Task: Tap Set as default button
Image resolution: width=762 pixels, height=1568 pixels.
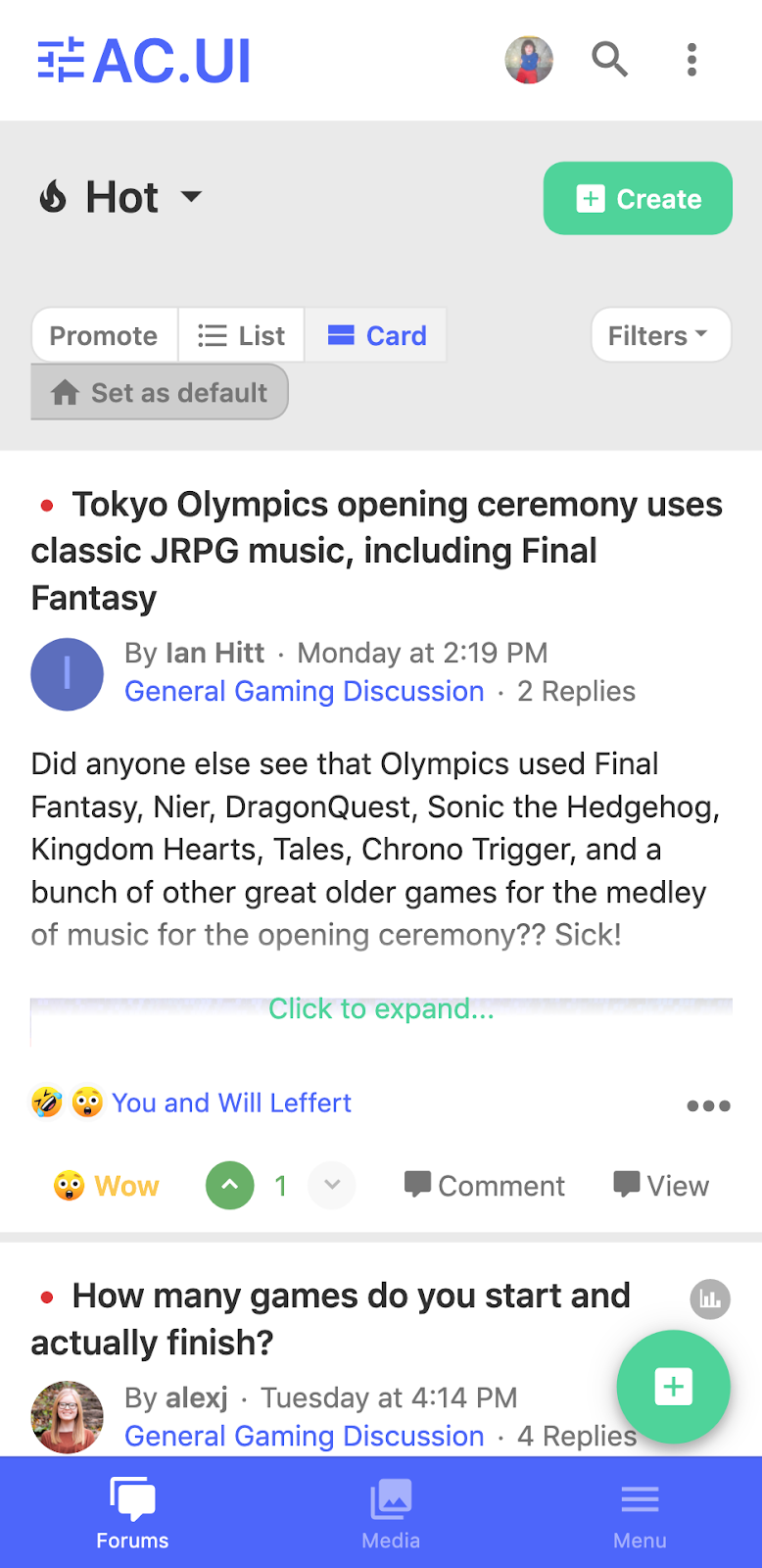Action: point(160,392)
